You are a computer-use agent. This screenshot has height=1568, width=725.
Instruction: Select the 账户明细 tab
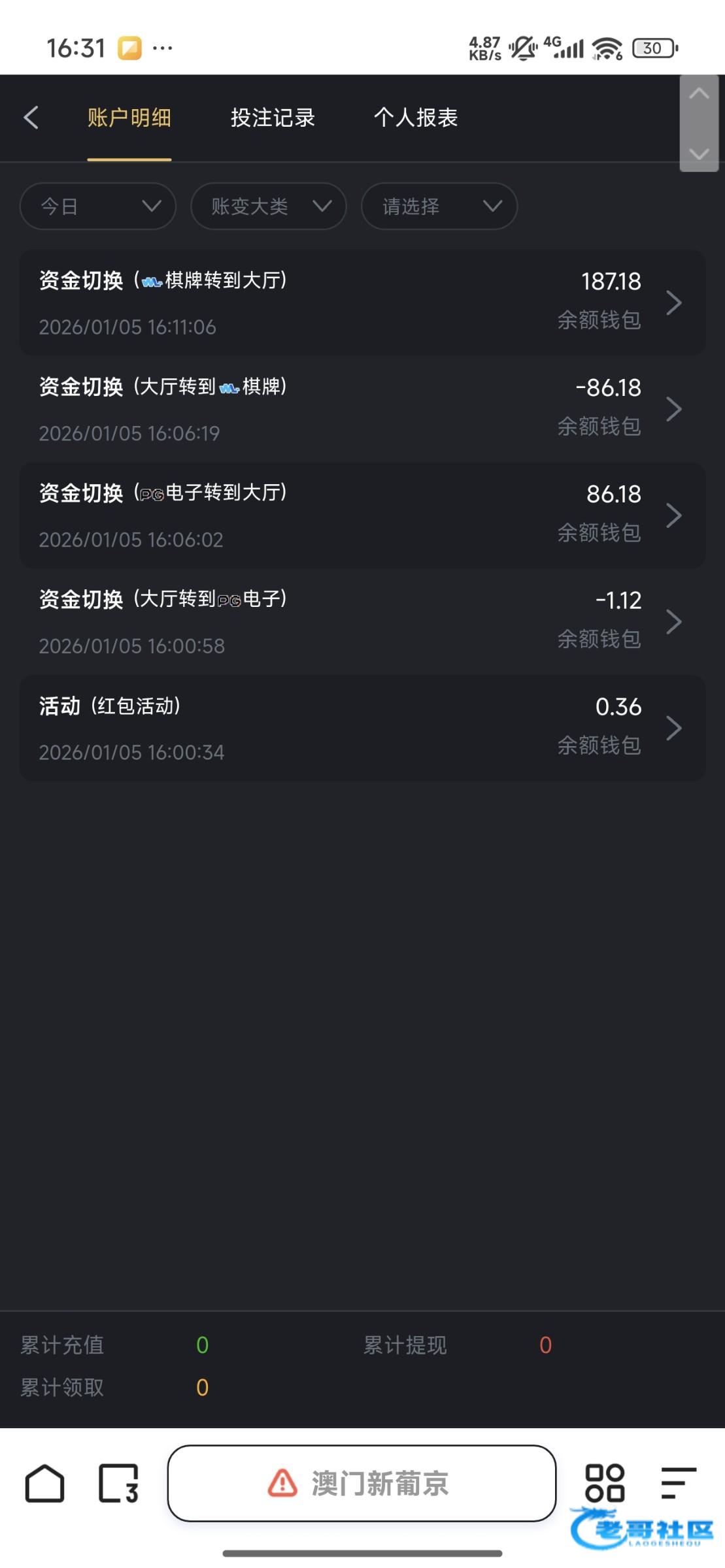pyautogui.click(x=129, y=118)
